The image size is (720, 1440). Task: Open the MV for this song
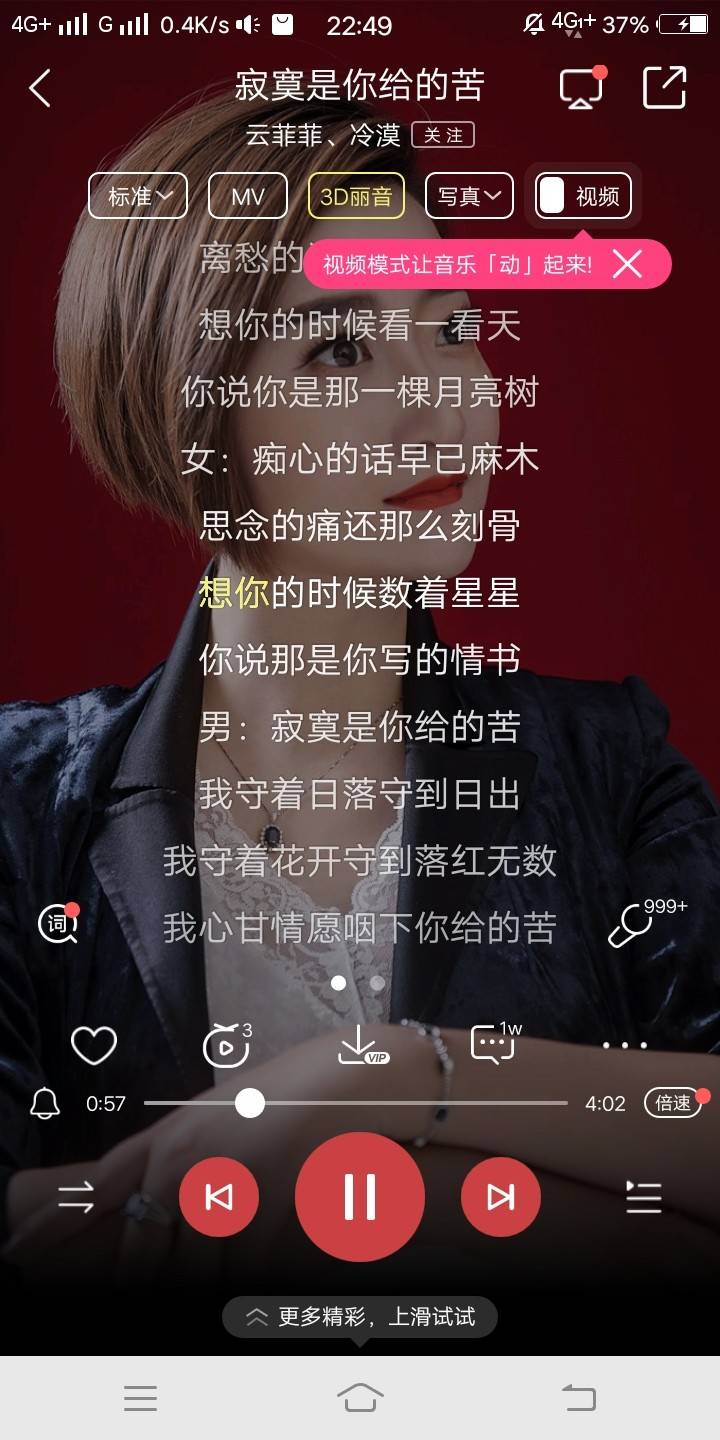247,196
